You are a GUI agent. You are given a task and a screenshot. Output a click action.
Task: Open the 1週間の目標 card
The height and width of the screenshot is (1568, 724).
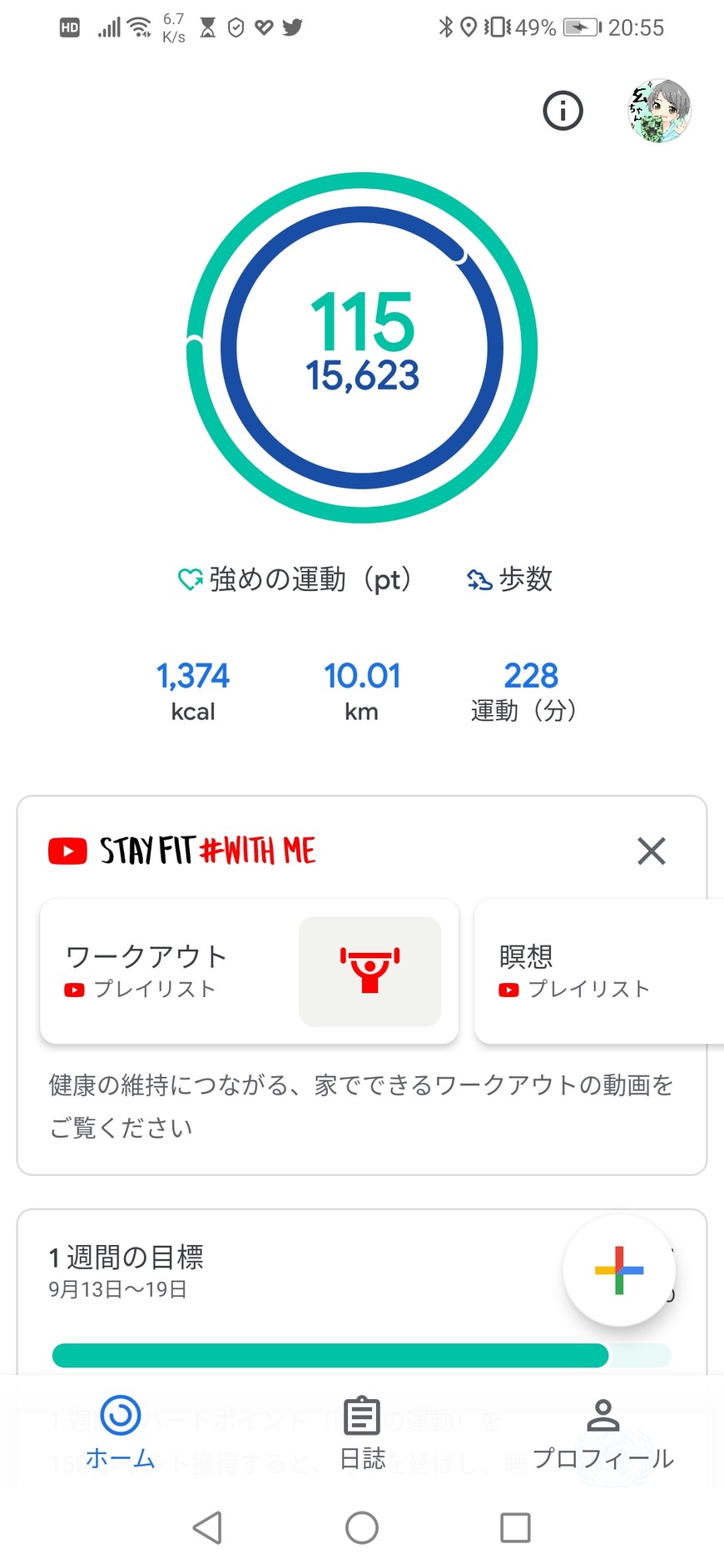click(250, 1272)
